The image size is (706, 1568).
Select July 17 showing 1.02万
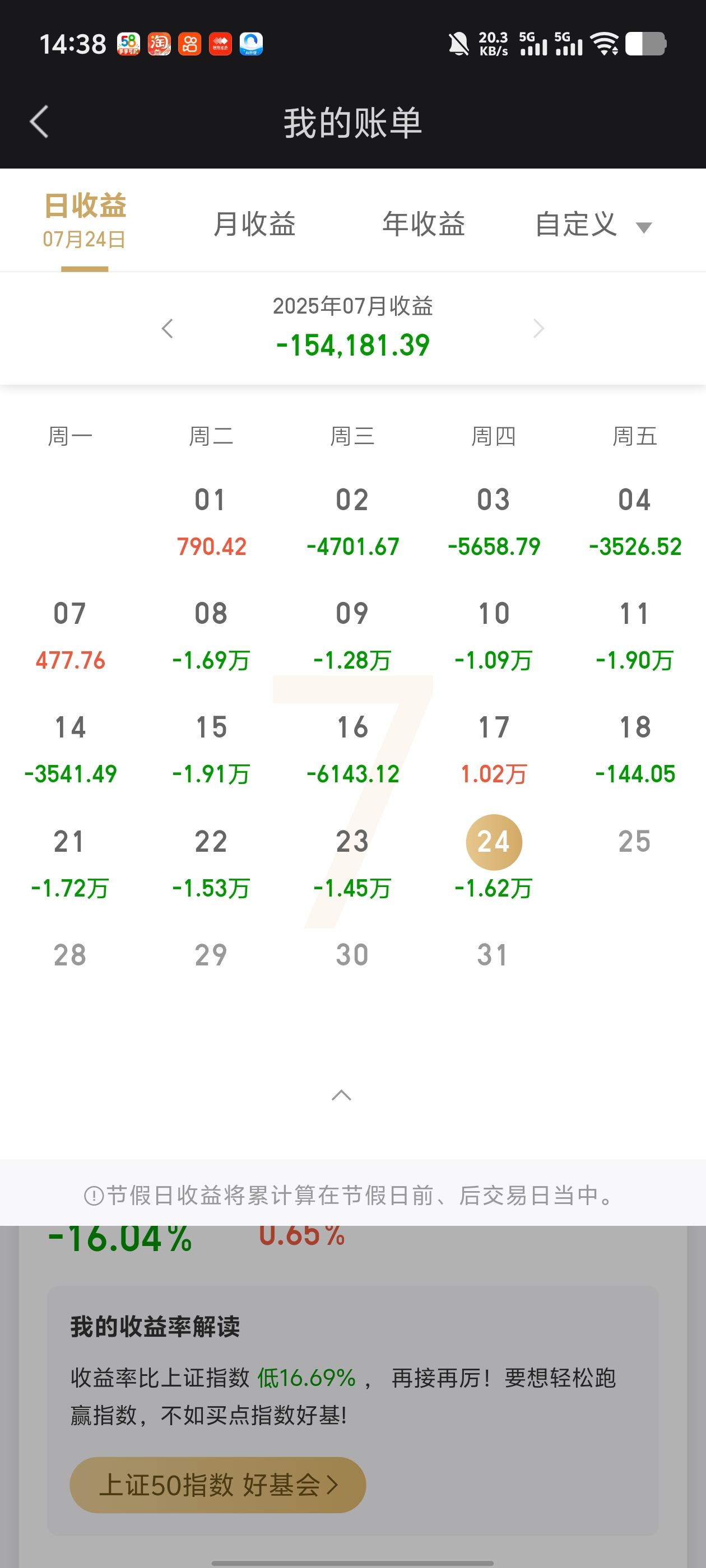[x=494, y=750]
